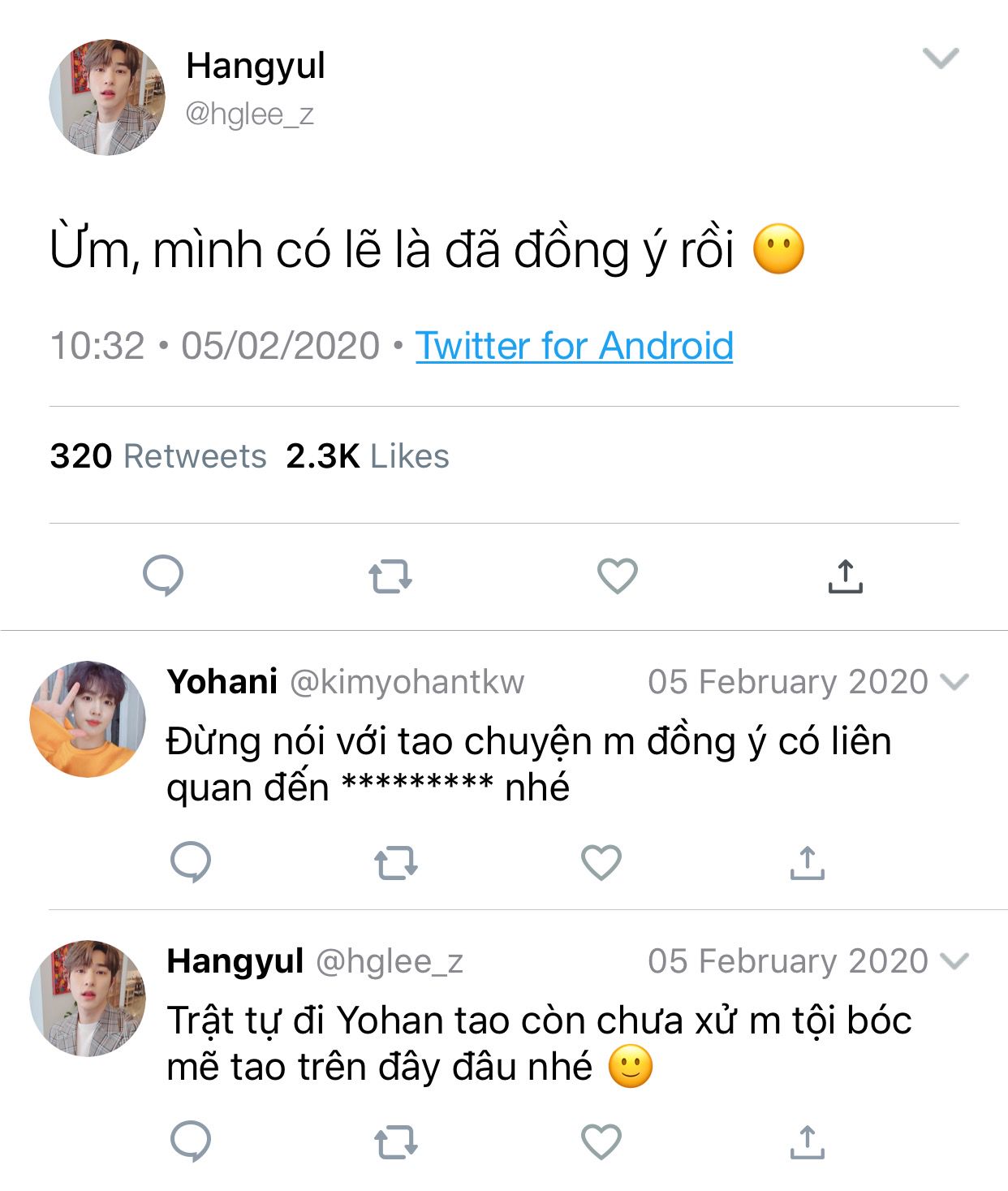Share Hangyul's main tweet
The width and height of the screenshot is (1008, 1191).
tap(845, 576)
